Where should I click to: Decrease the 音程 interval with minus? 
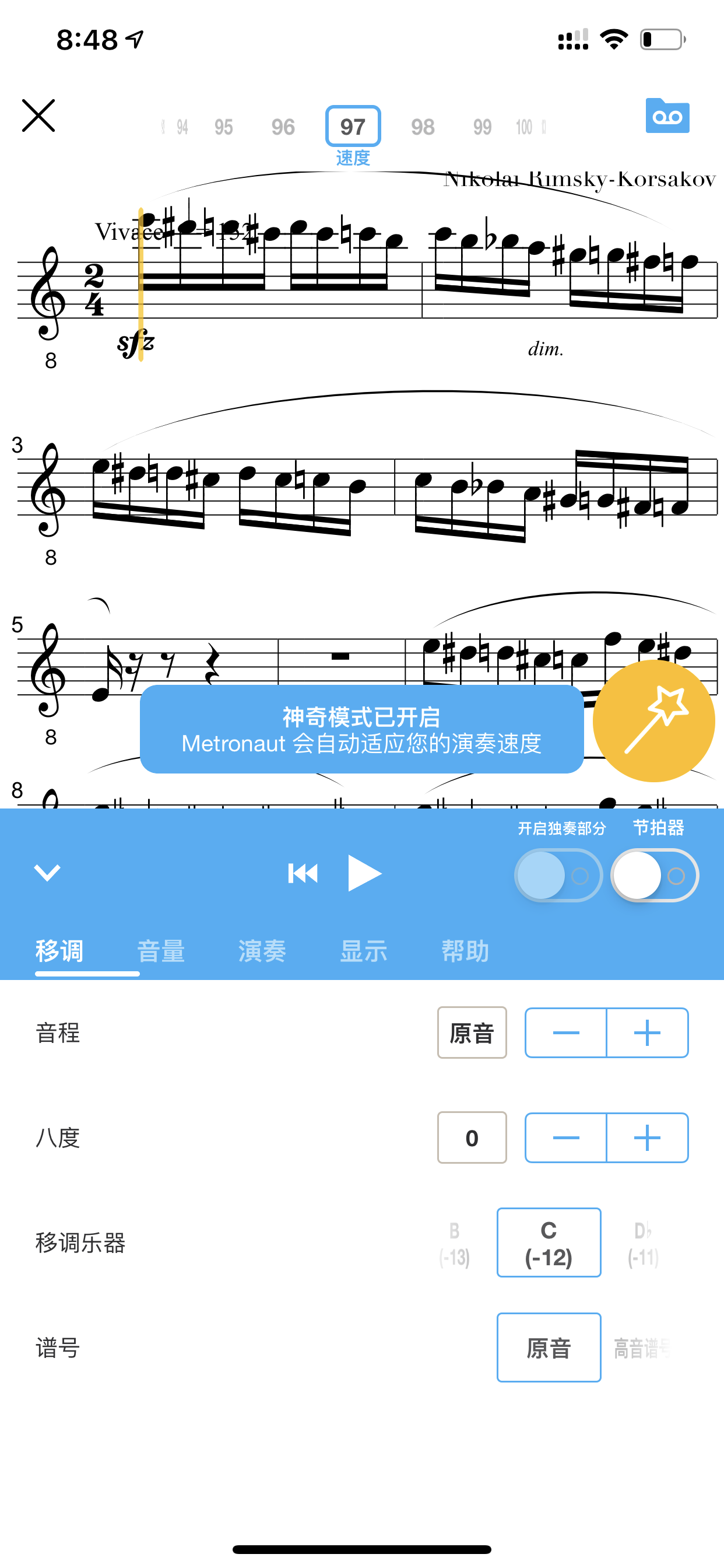(x=566, y=1033)
